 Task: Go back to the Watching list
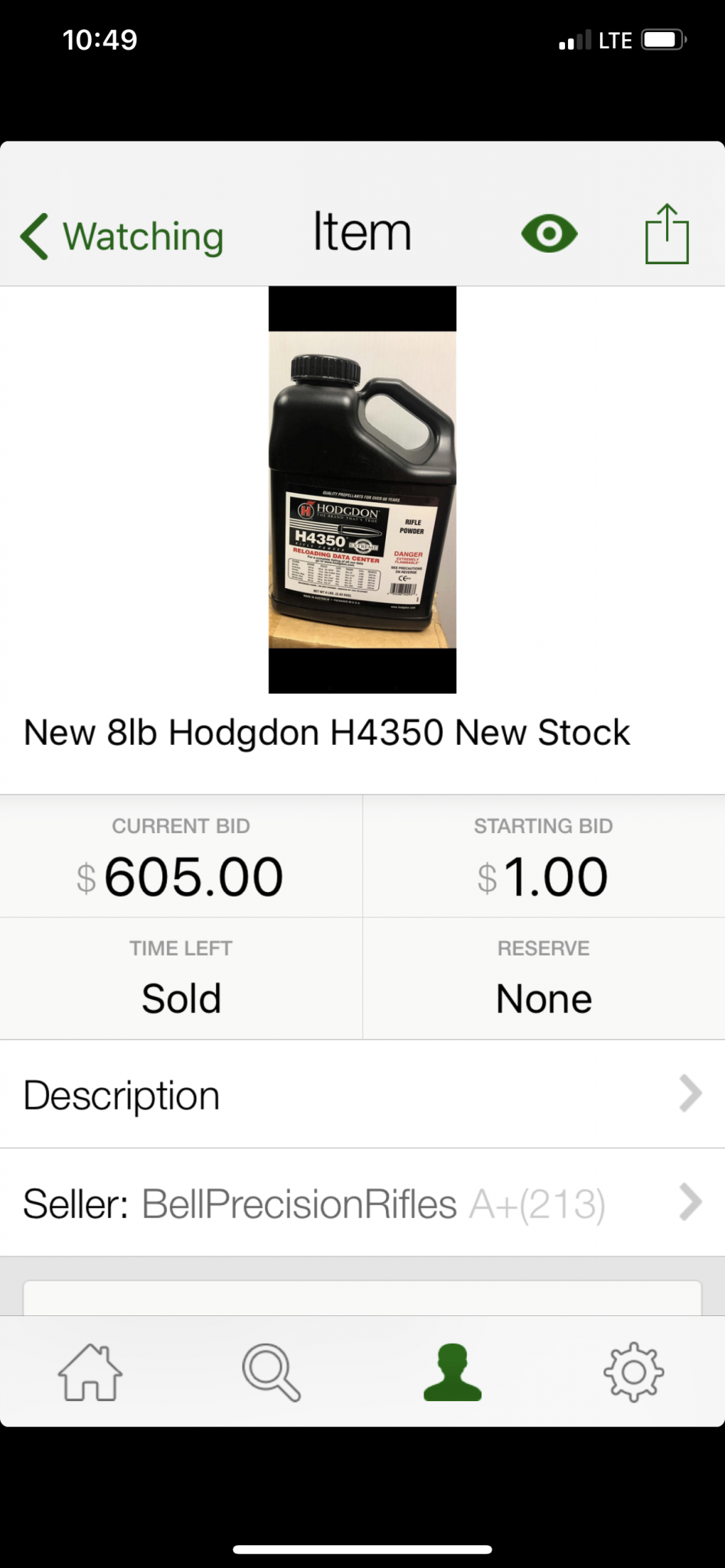[122, 236]
